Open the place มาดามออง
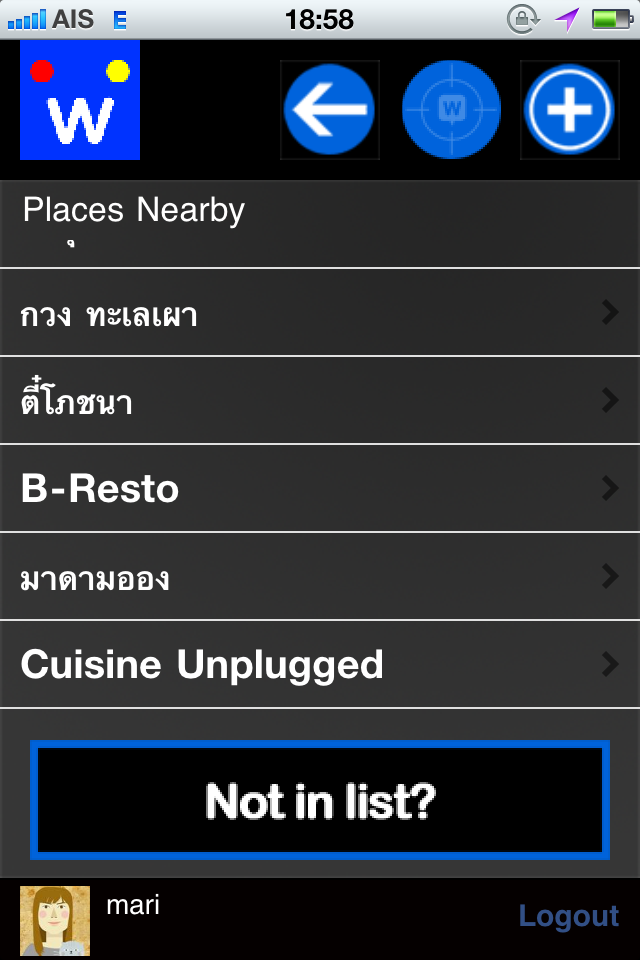 [x=320, y=577]
